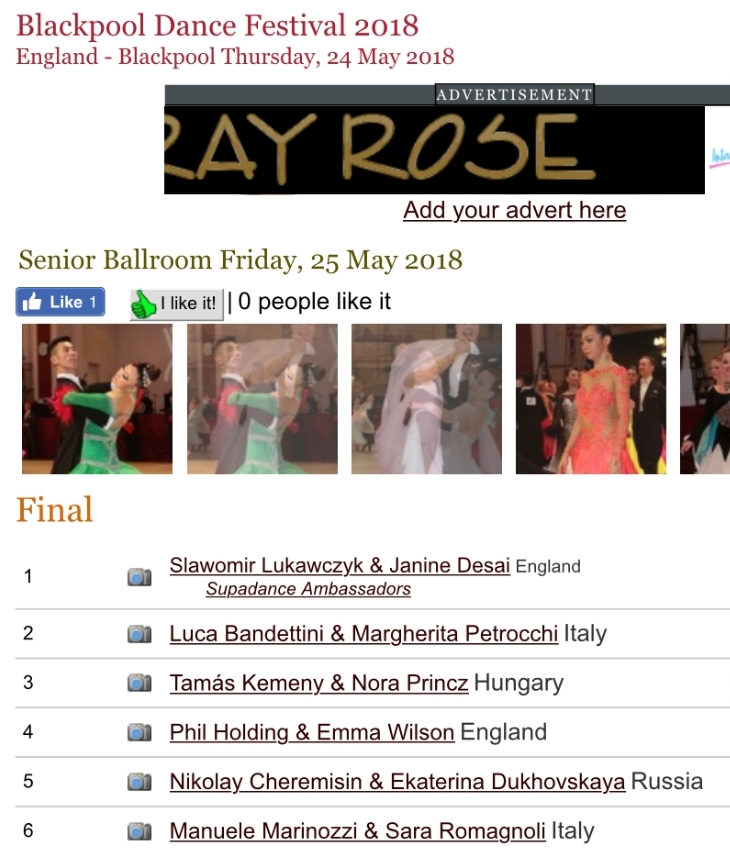Tap the Facebook Like button
730x851 pixels.
pos(60,302)
